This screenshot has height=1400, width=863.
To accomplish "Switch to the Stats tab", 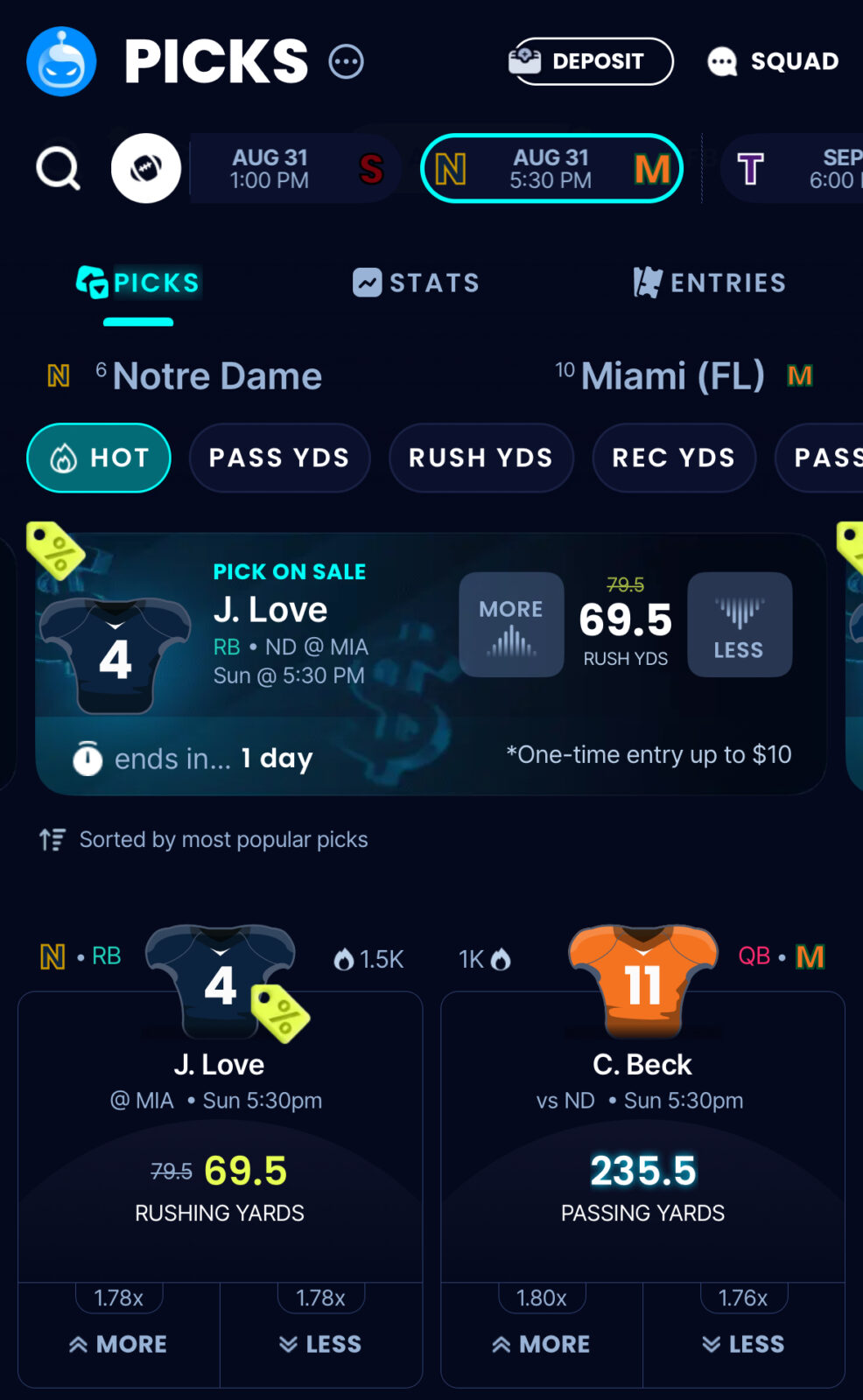I will (417, 283).
